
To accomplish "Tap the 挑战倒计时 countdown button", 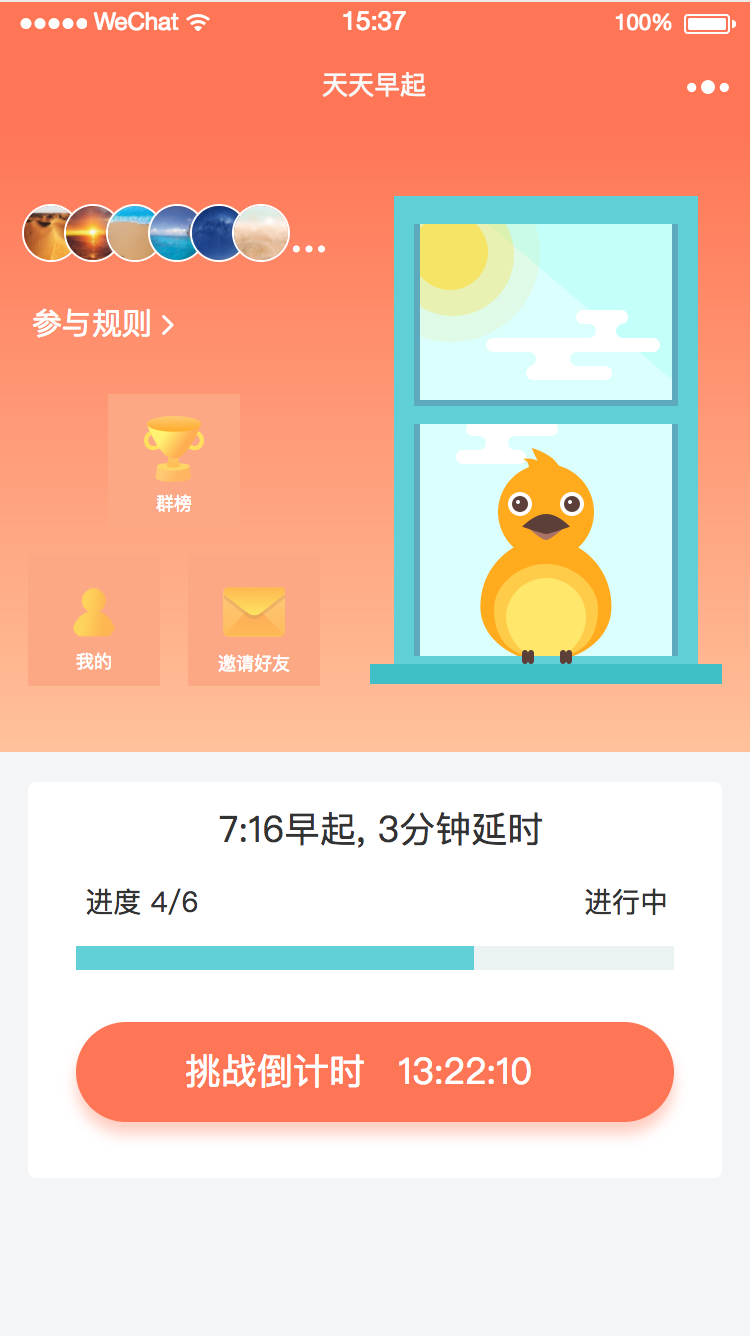I will (x=375, y=1072).
